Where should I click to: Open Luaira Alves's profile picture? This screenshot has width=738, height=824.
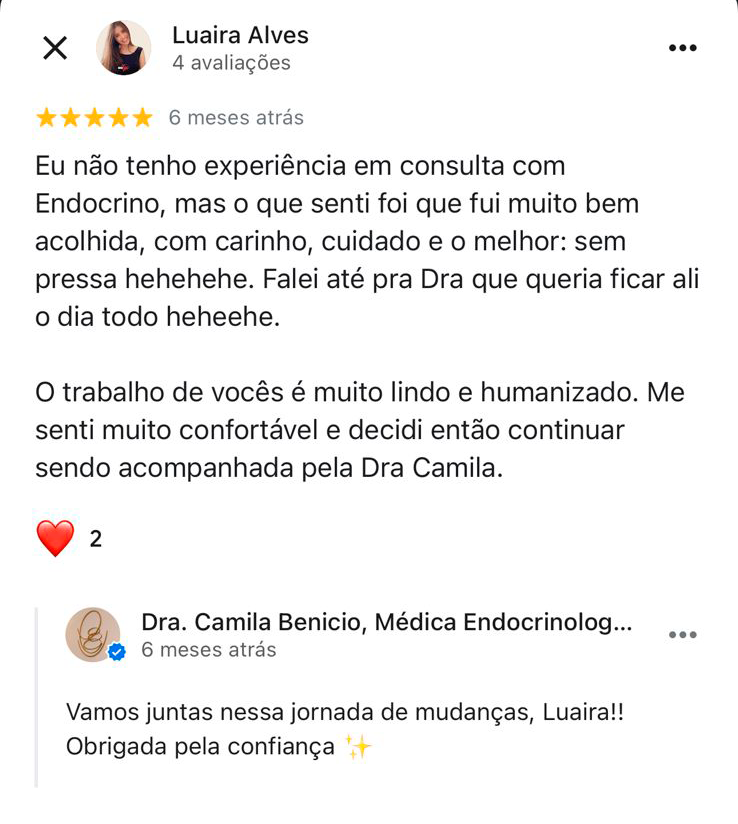124,48
